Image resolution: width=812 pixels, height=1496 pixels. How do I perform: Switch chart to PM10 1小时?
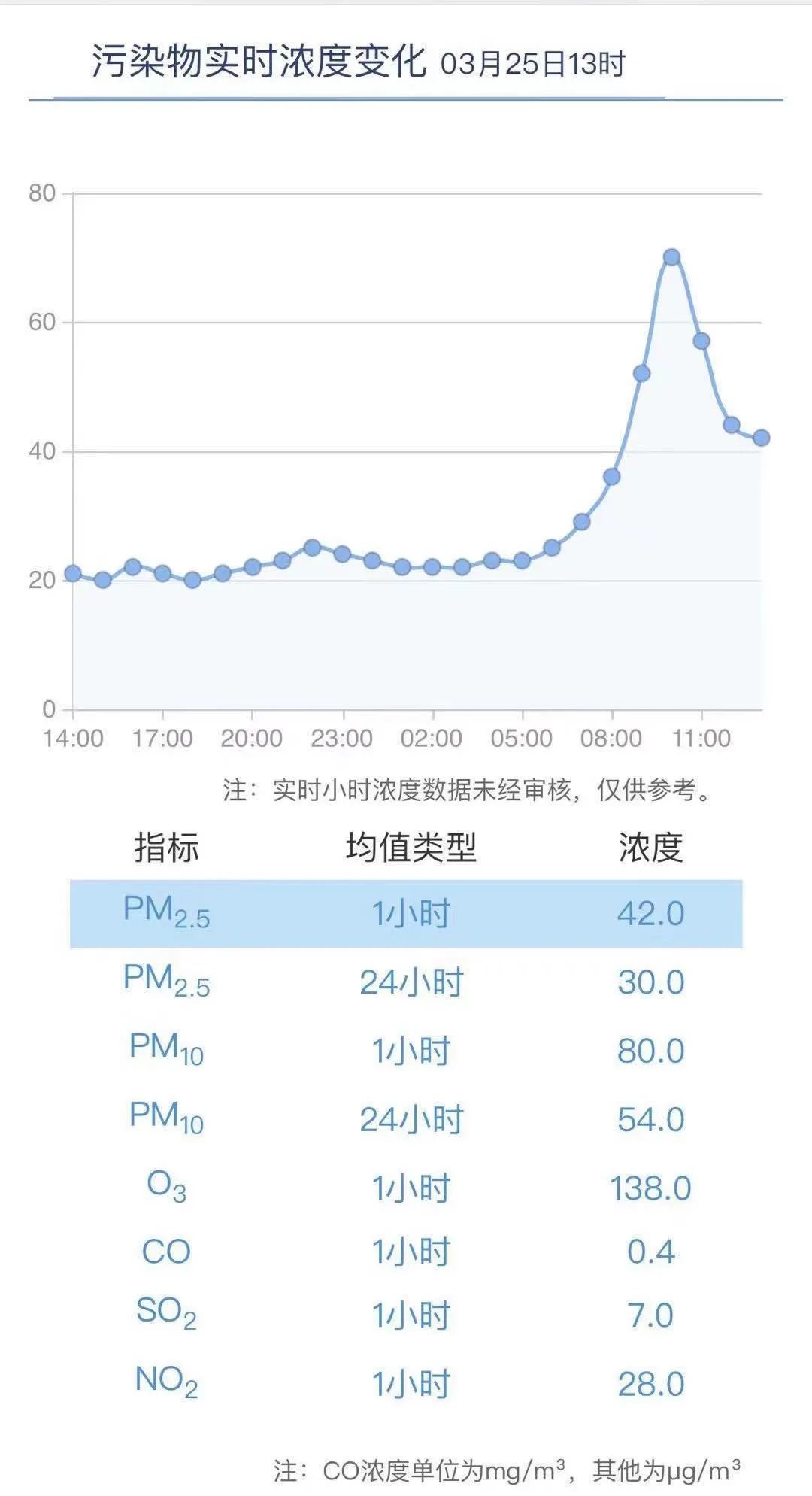coord(406,1051)
